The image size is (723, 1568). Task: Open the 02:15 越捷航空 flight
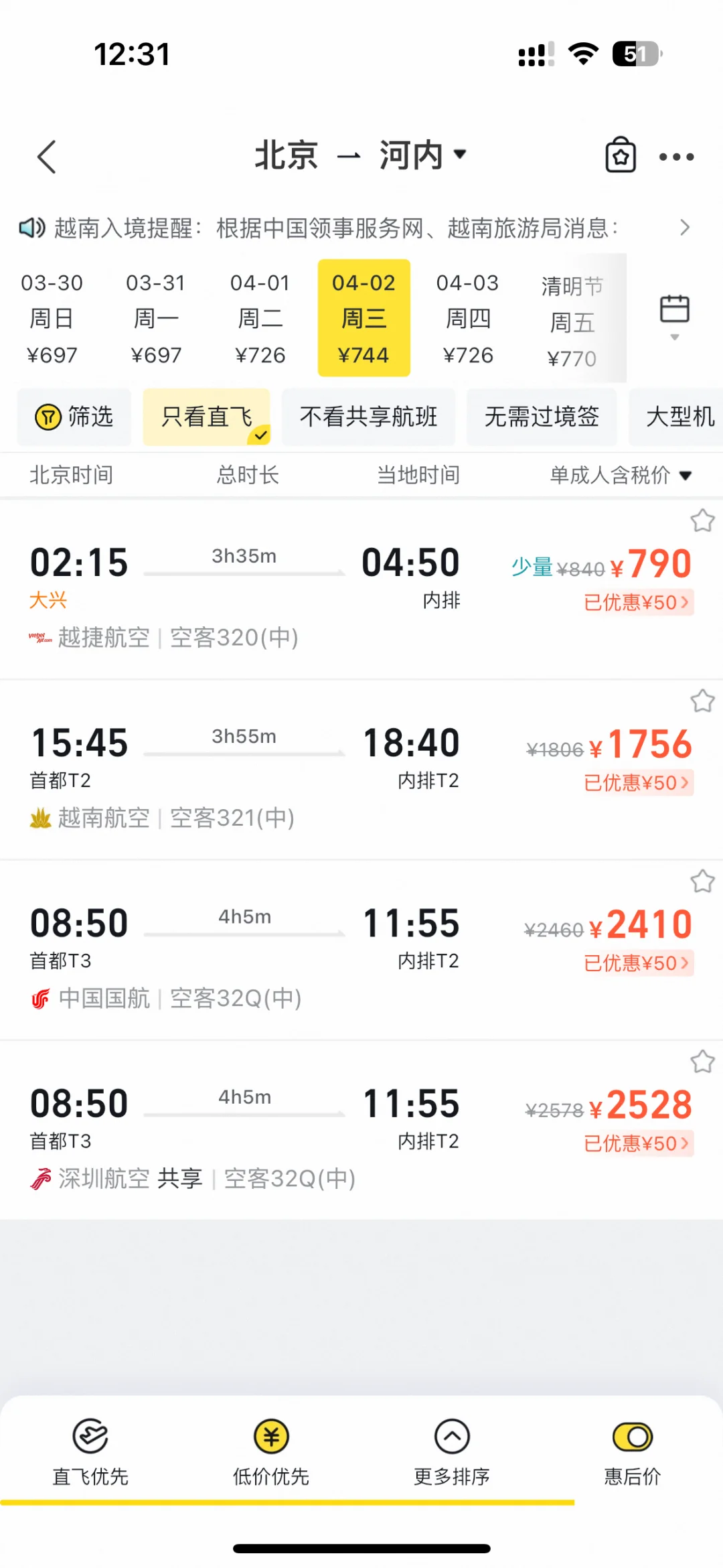361,589
